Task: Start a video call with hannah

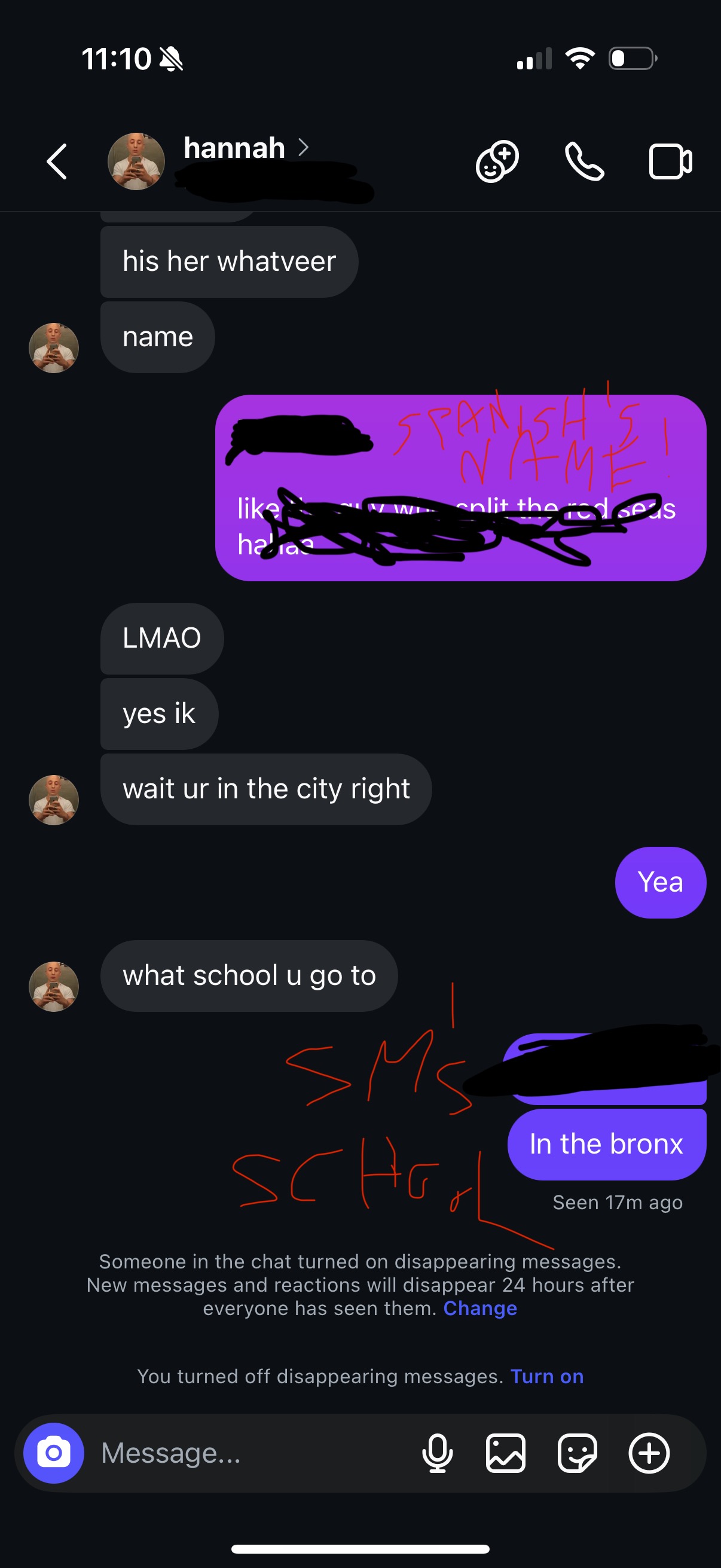Action: pyautogui.click(x=670, y=162)
